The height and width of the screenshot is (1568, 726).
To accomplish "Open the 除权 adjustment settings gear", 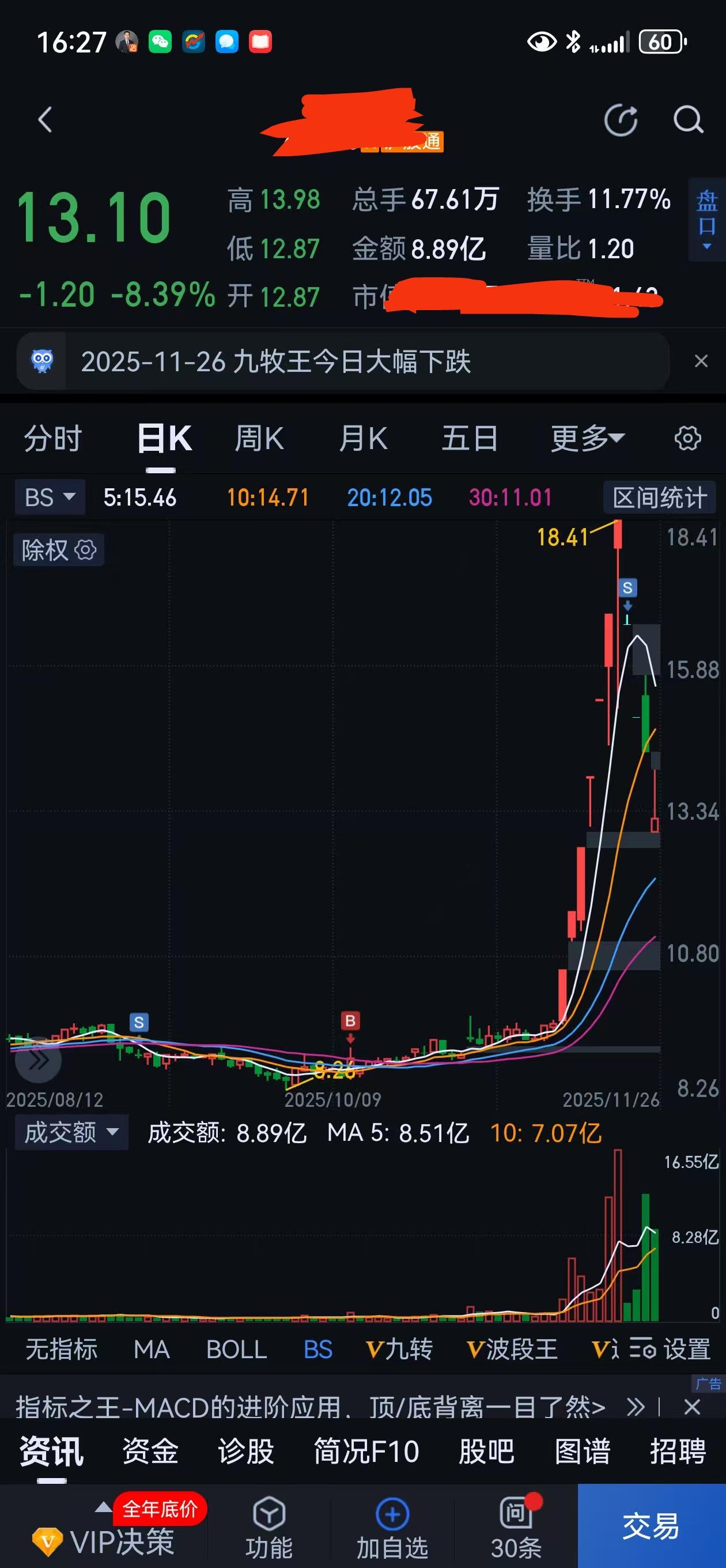I will [x=84, y=549].
